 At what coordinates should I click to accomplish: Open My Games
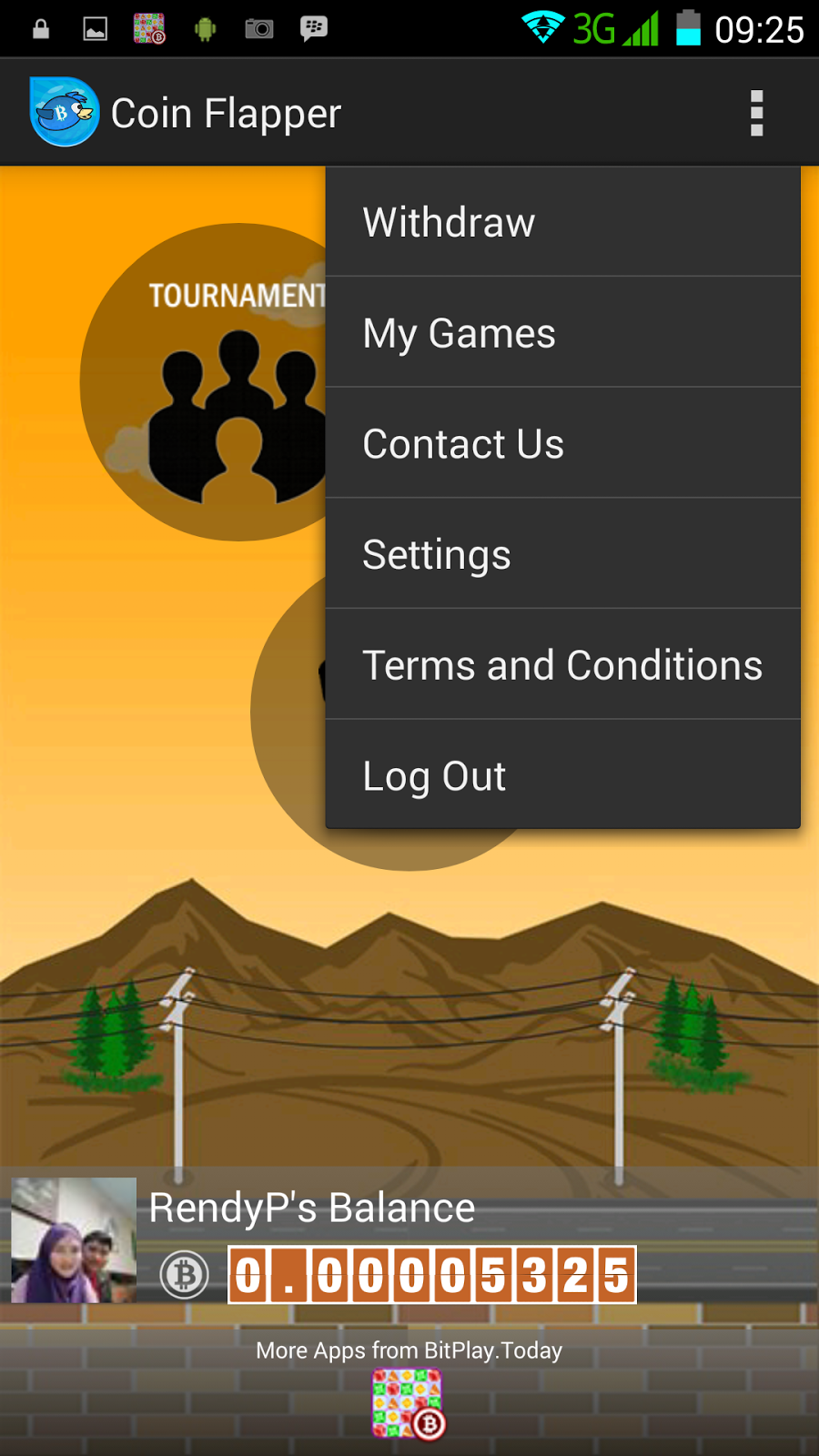(x=562, y=334)
